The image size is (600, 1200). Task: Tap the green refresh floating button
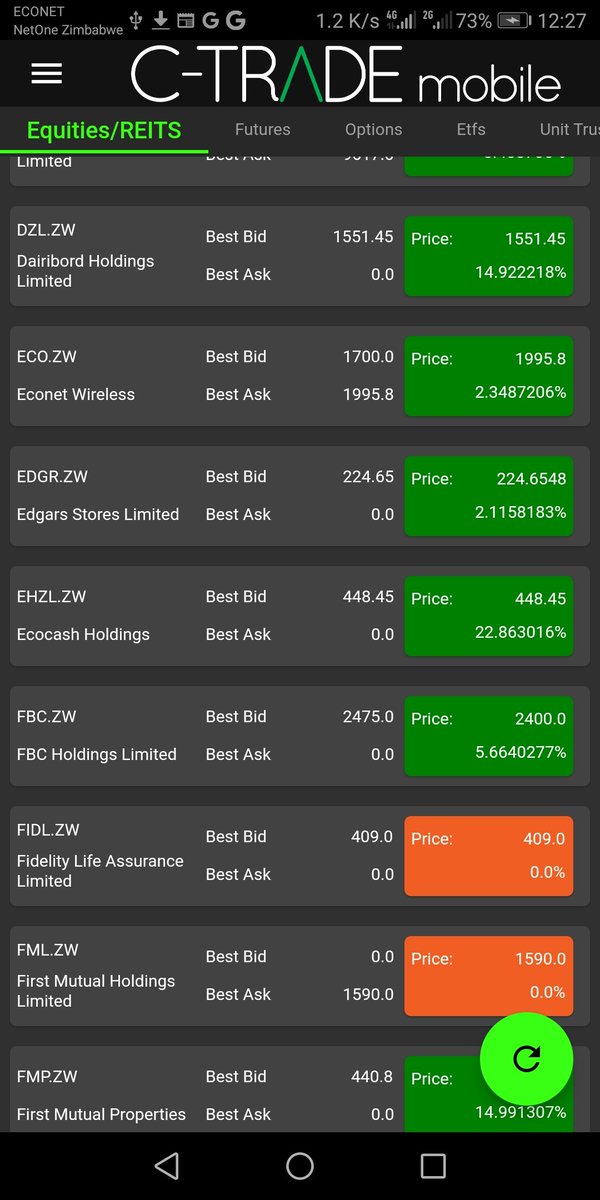tap(526, 1059)
